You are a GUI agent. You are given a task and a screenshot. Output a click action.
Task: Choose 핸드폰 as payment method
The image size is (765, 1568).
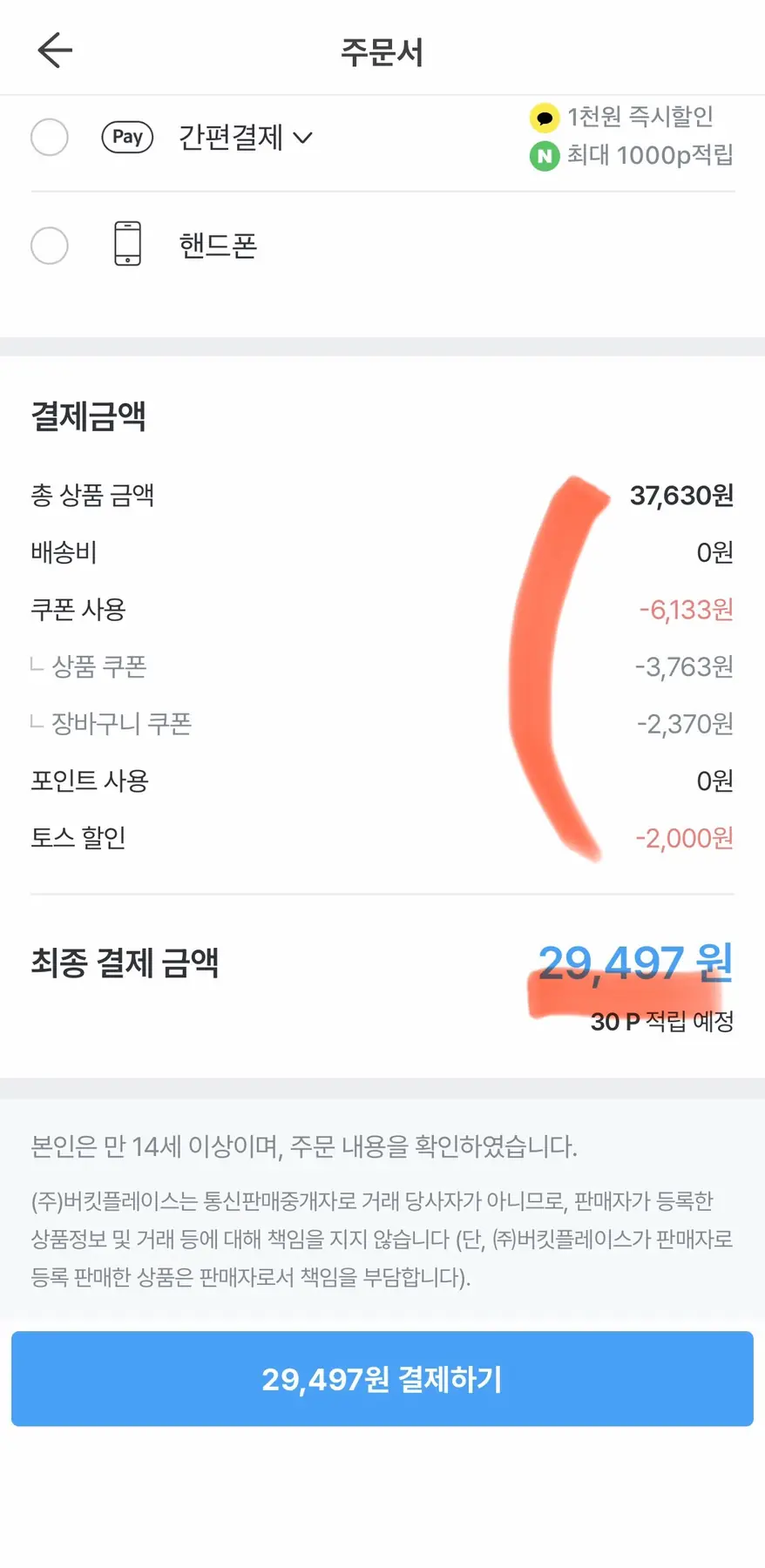pyautogui.click(x=50, y=246)
